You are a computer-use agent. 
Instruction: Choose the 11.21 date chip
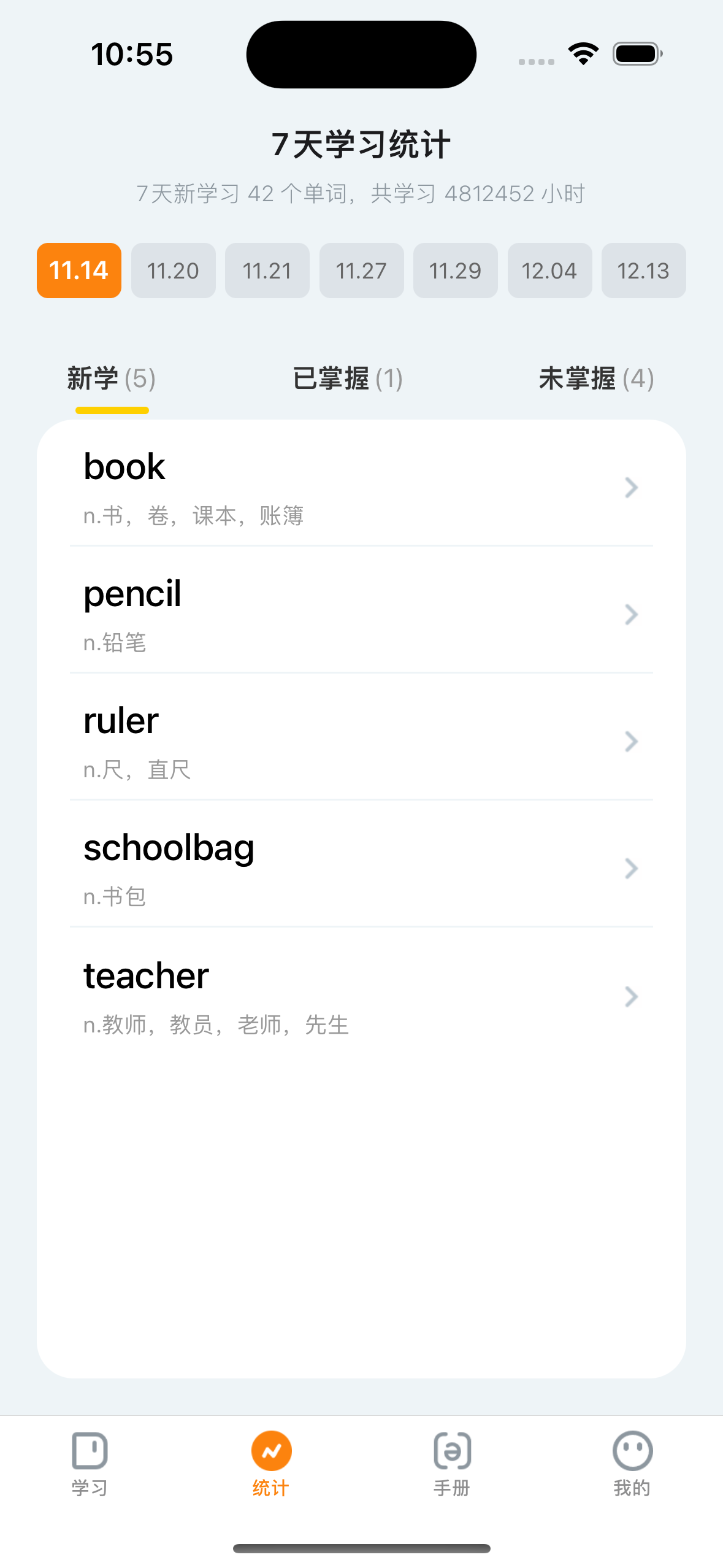(x=267, y=271)
